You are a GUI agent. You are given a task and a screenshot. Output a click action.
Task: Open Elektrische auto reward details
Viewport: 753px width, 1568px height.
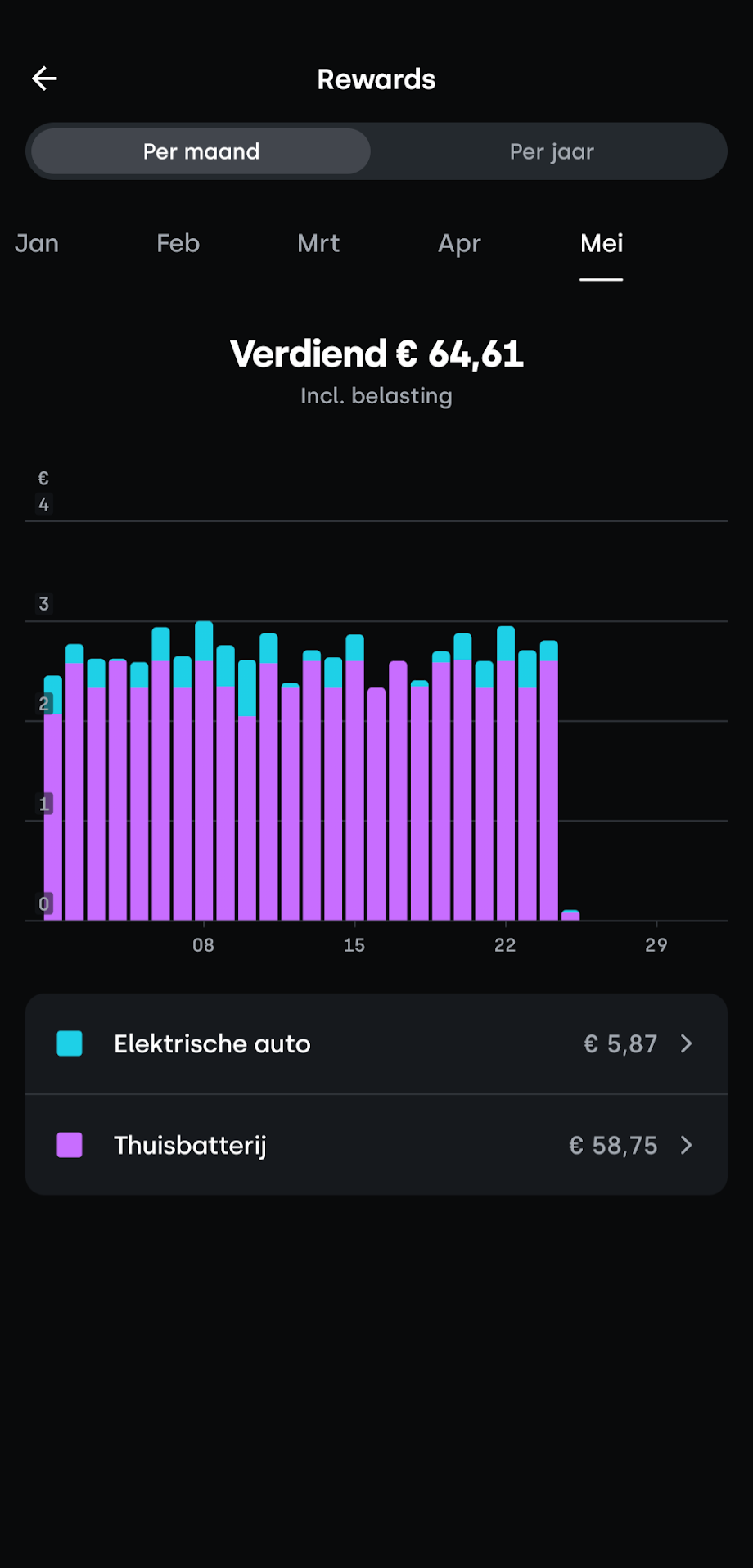(x=376, y=1043)
